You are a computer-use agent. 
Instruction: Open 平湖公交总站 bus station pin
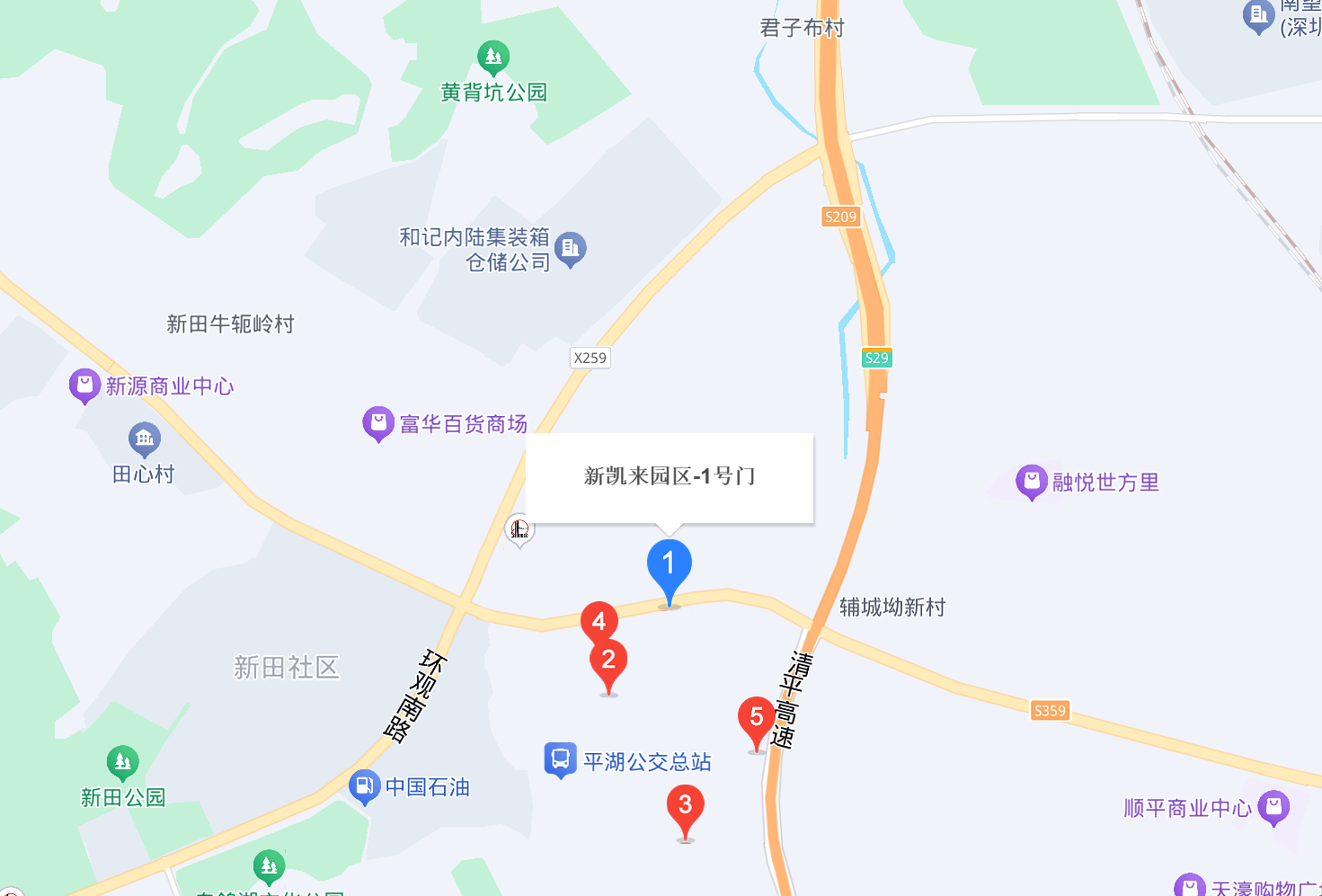coord(560,759)
